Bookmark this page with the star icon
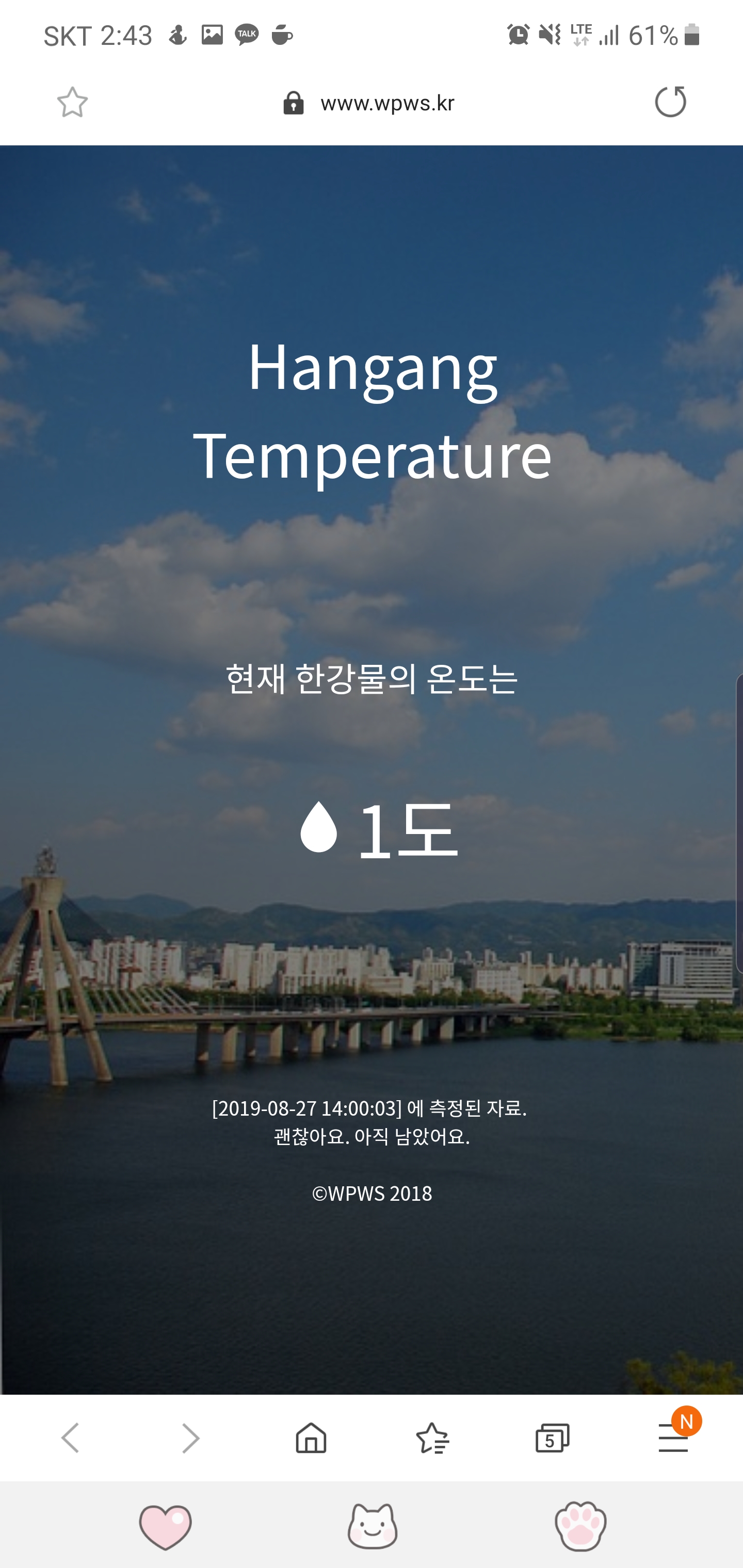Viewport: 743px width, 1568px height. tap(72, 102)
